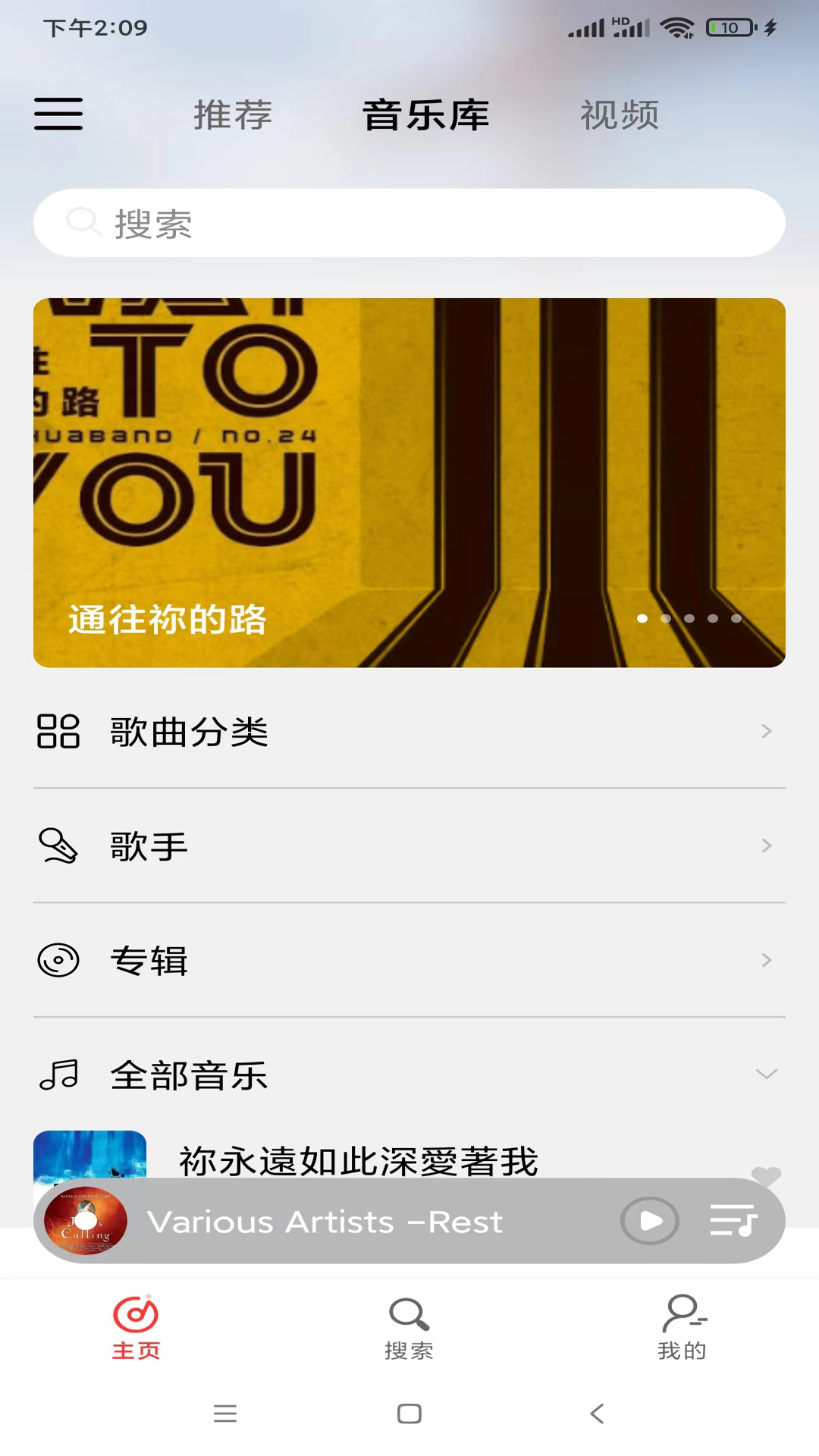Switch to the 推荐 tab
Image resolution: width=819 pixels, height=1456 pixels.
point(233,115)
